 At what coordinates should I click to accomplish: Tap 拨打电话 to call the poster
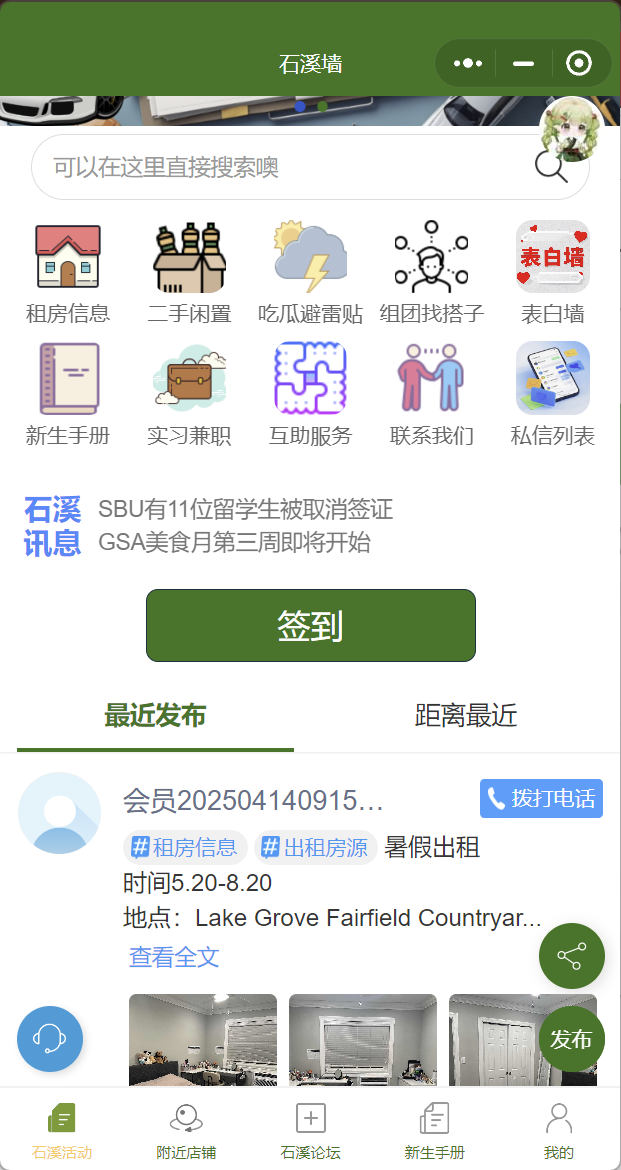pos(541,798)
